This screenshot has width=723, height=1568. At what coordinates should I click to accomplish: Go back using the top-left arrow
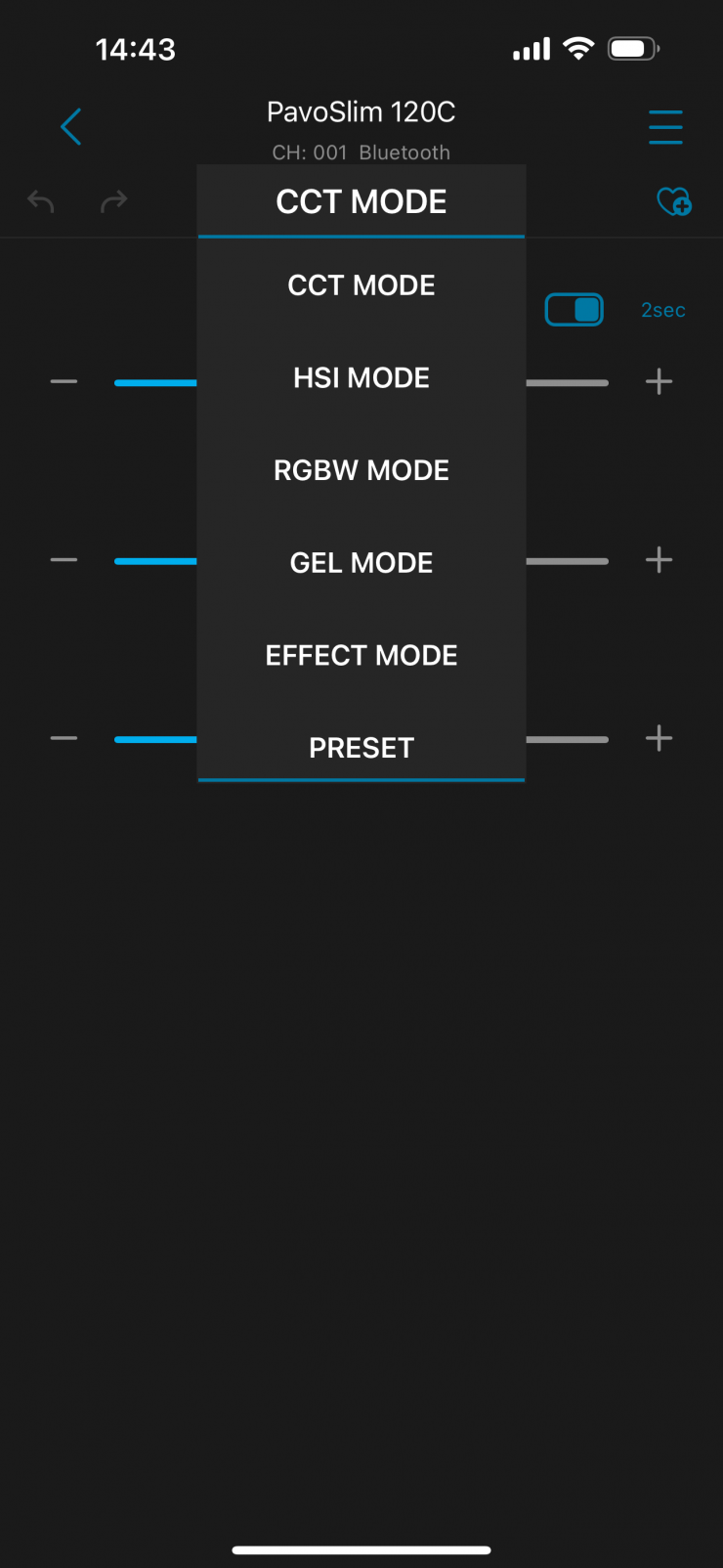pyautogui.click(x=70, y=127)
